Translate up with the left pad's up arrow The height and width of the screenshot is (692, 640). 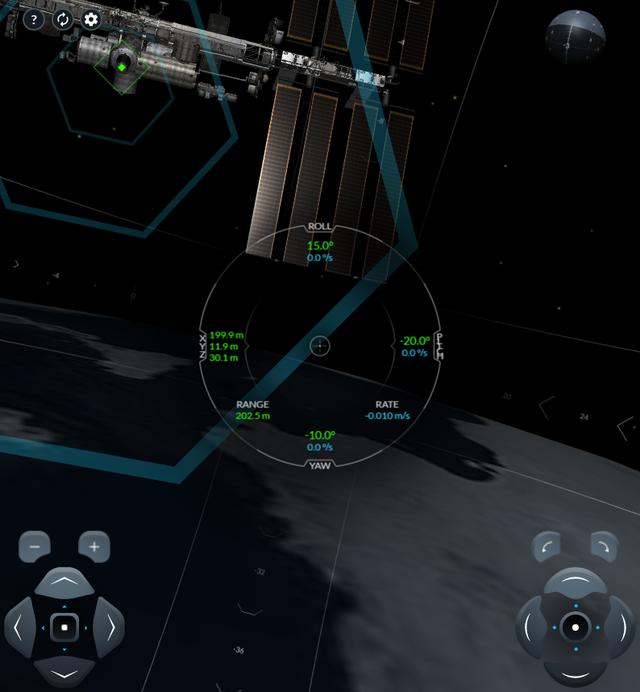(x=64, y=583)
